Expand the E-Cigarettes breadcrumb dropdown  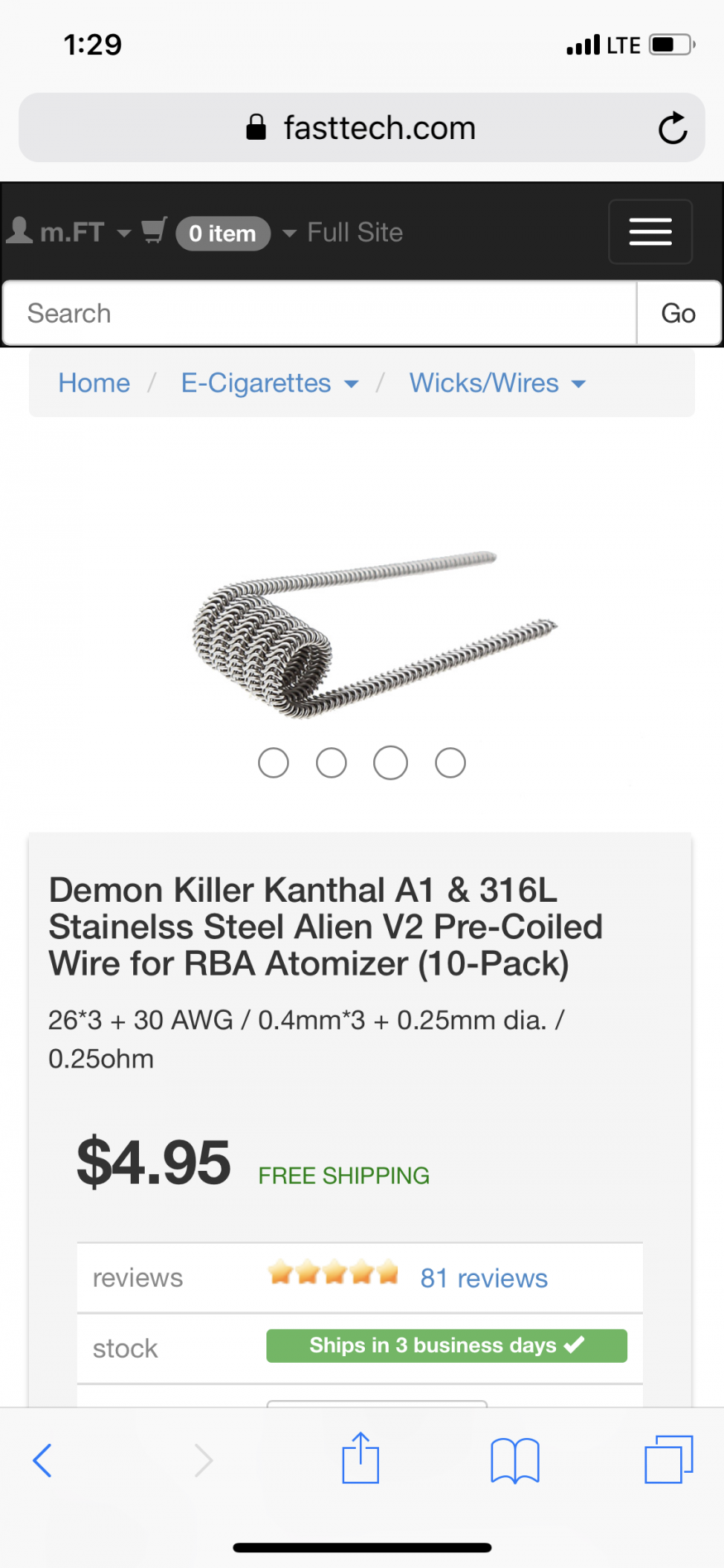[x=269, y=383]
